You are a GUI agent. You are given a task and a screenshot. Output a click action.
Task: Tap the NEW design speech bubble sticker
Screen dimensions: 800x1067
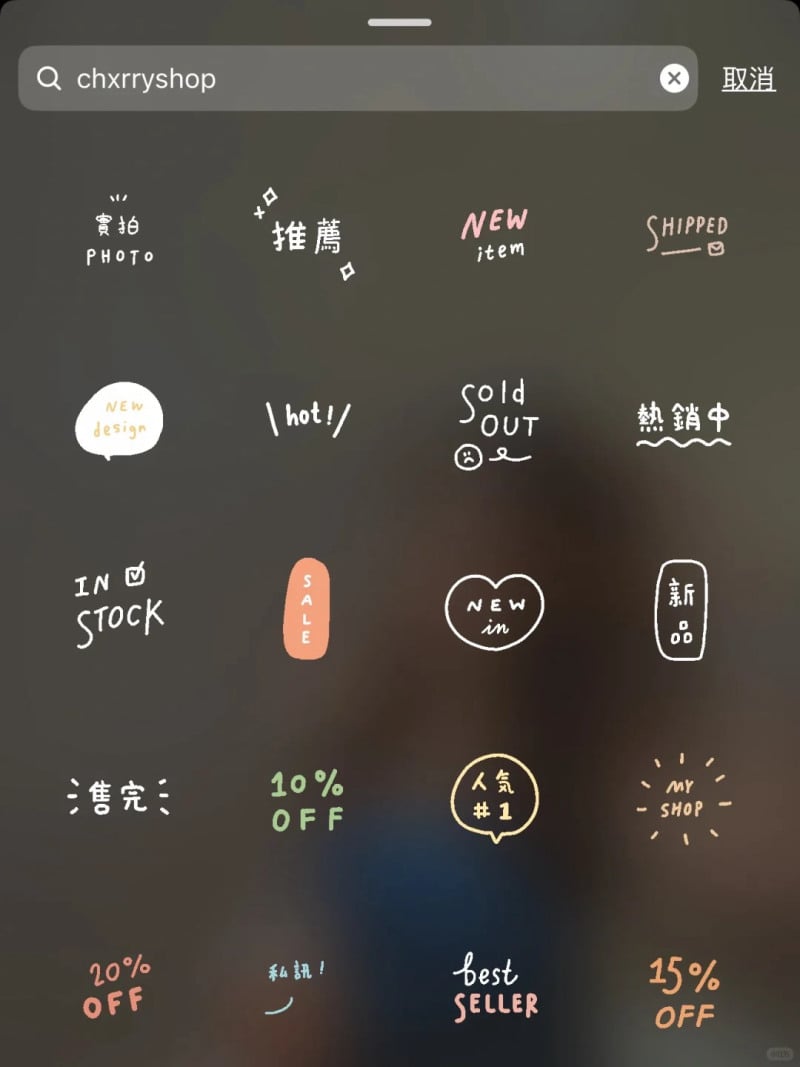click(120, 420)
